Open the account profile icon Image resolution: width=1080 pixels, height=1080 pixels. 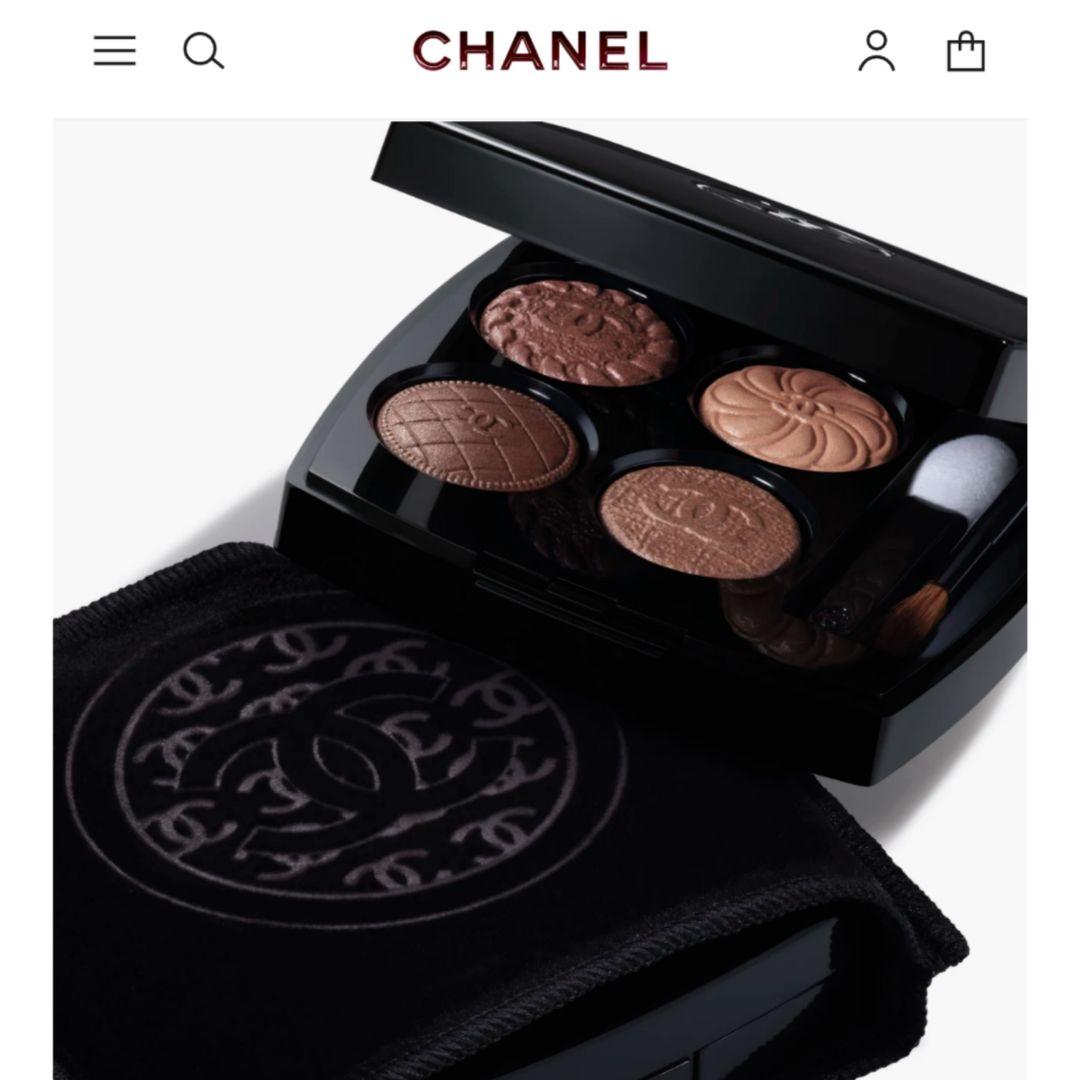(877, 51)
